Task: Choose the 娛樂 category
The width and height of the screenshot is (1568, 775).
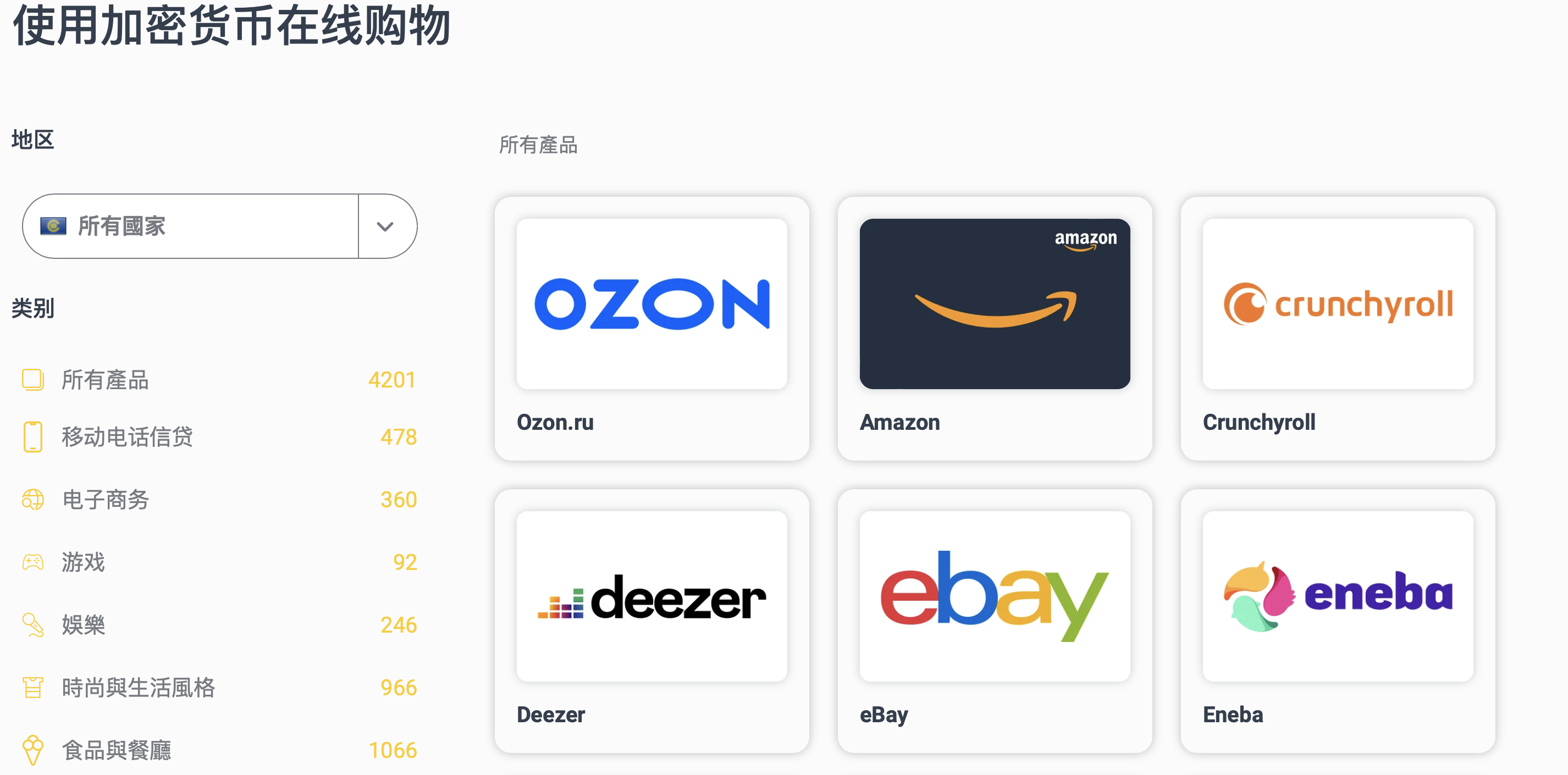Action: [83, 625]
